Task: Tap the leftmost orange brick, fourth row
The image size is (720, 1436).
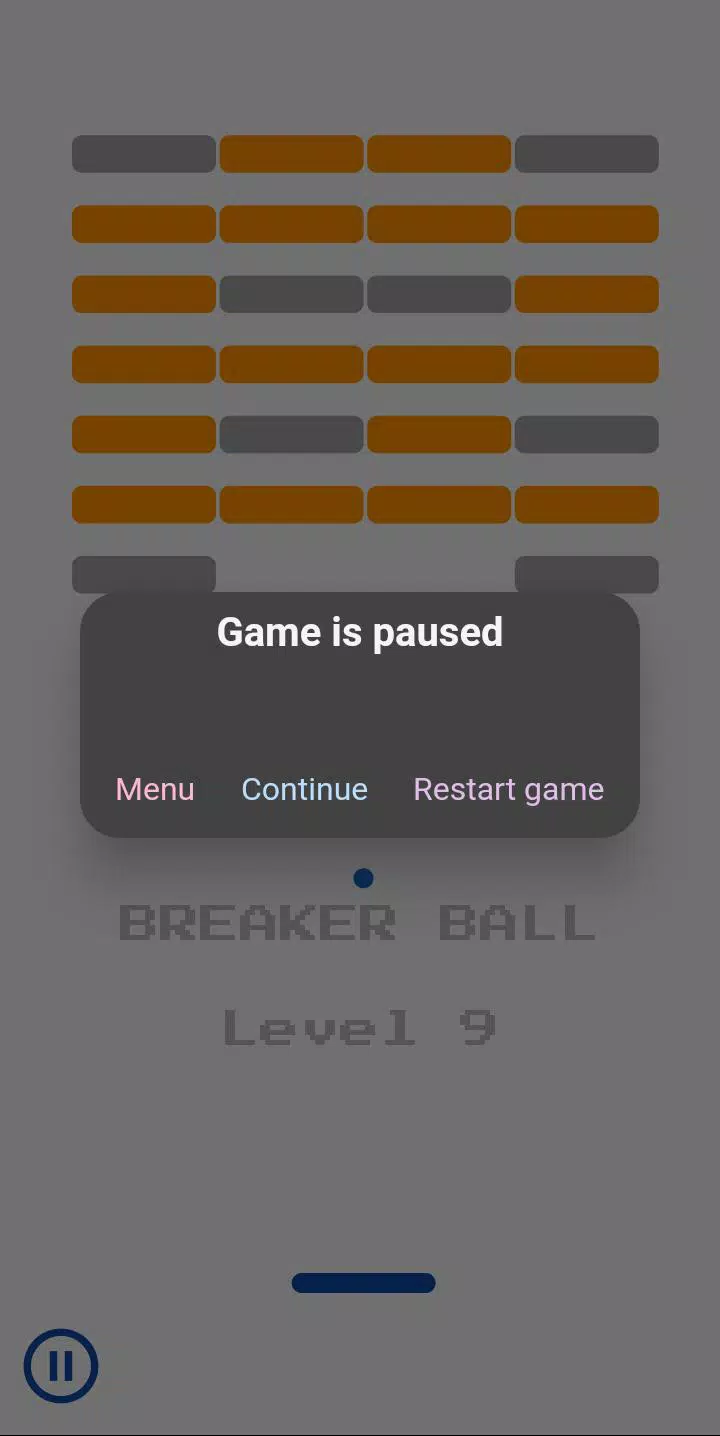Action: coord(143,364)
